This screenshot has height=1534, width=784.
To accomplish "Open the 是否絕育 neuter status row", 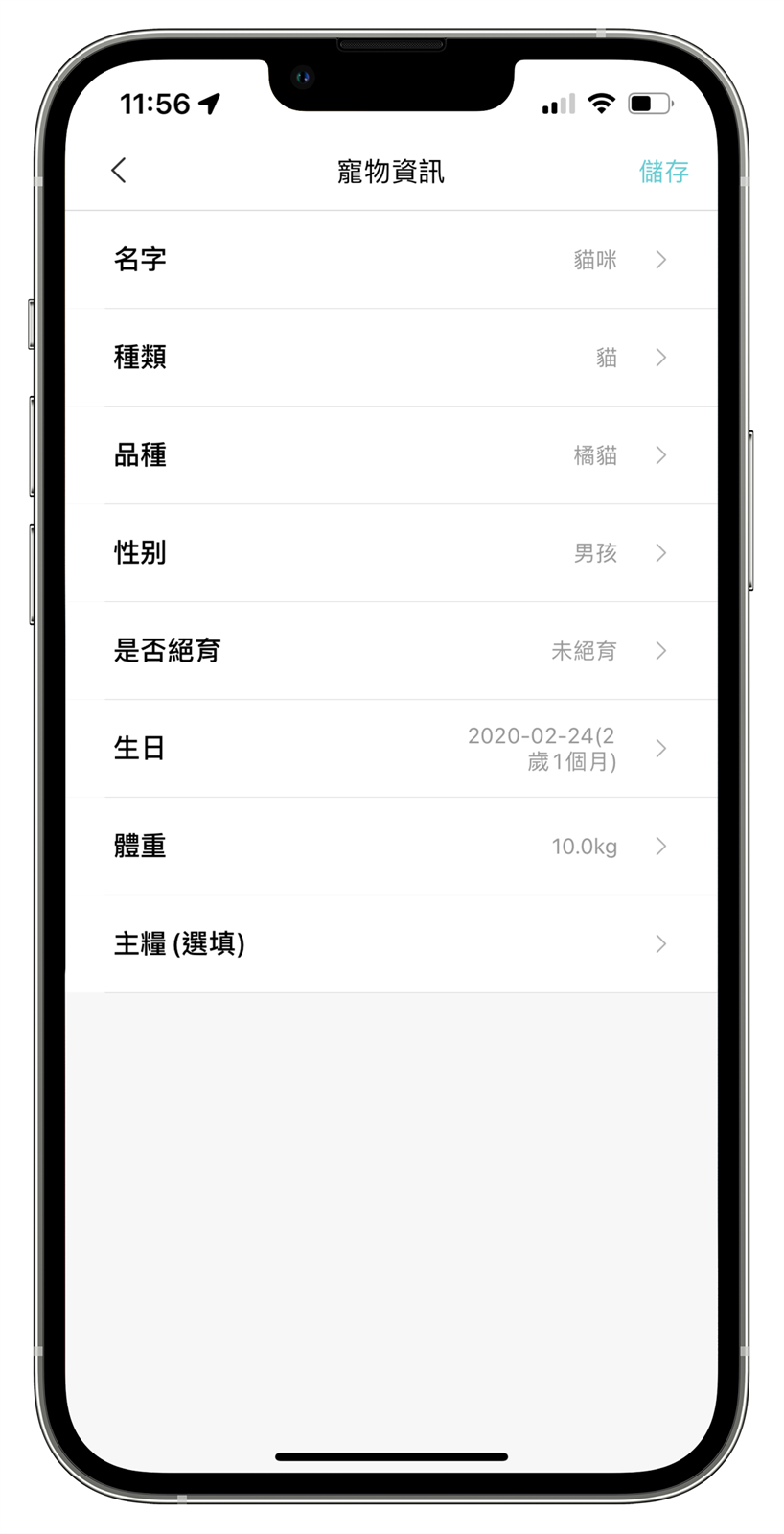I will 391,651.
